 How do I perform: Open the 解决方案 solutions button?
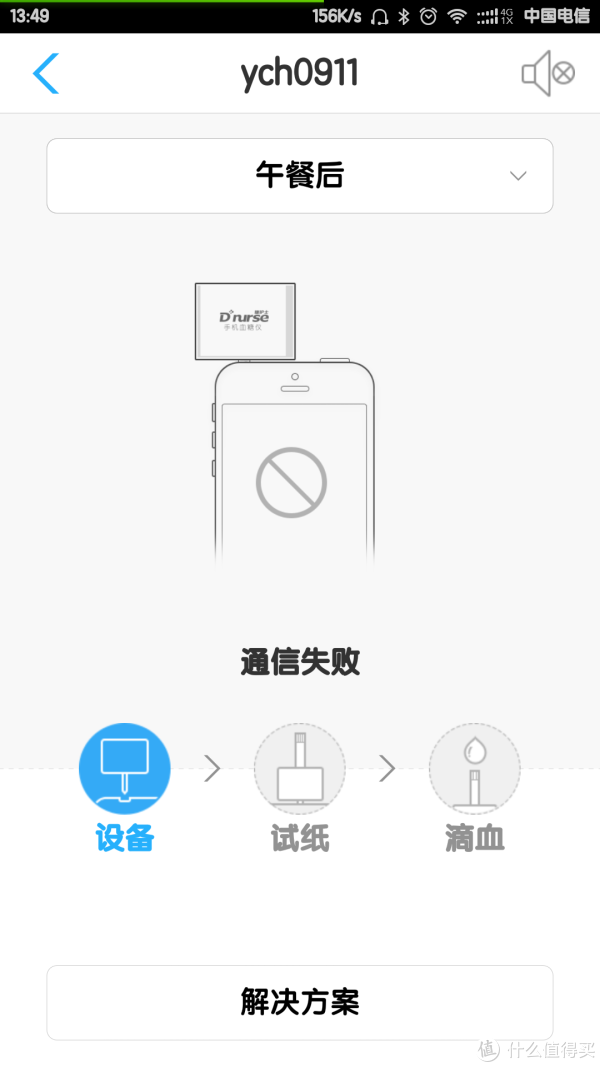click(300, 1002)
